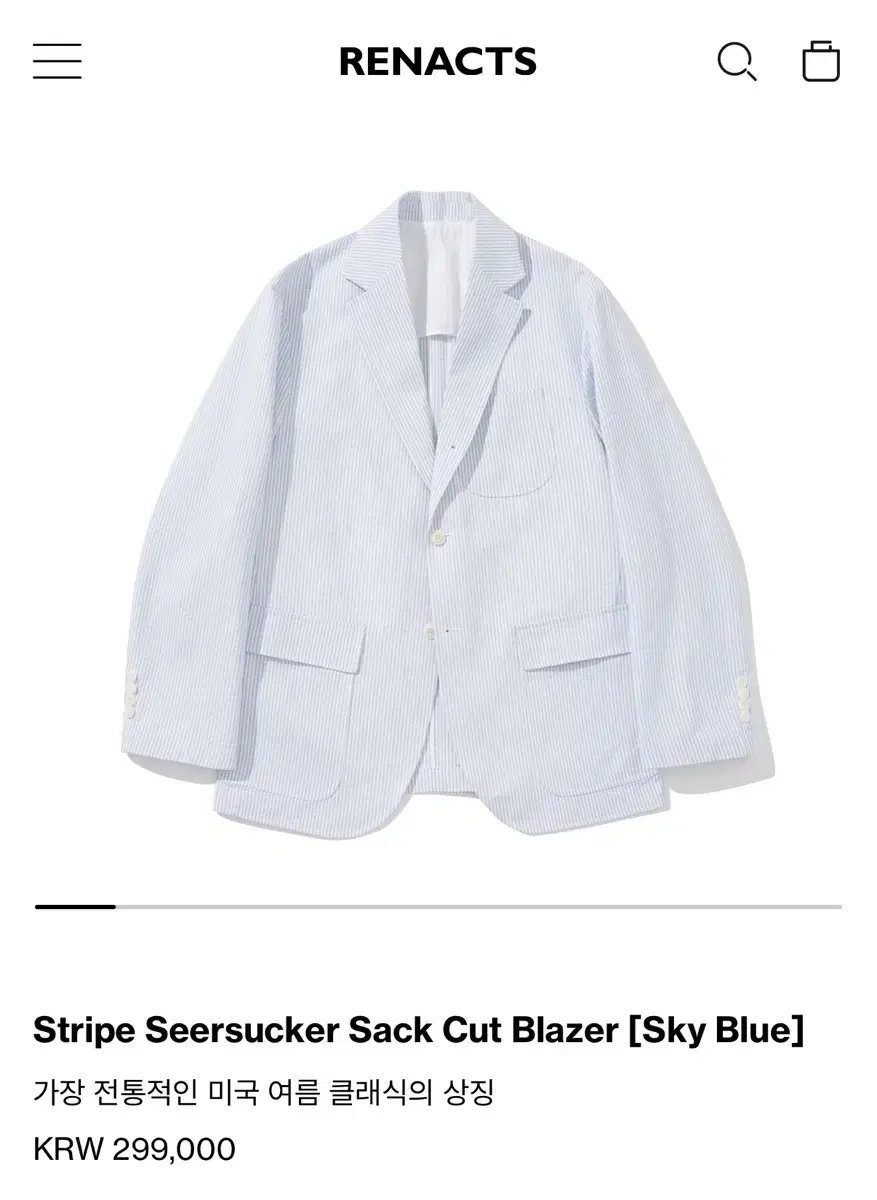Click the blazer image to view details

click(438, 500)
